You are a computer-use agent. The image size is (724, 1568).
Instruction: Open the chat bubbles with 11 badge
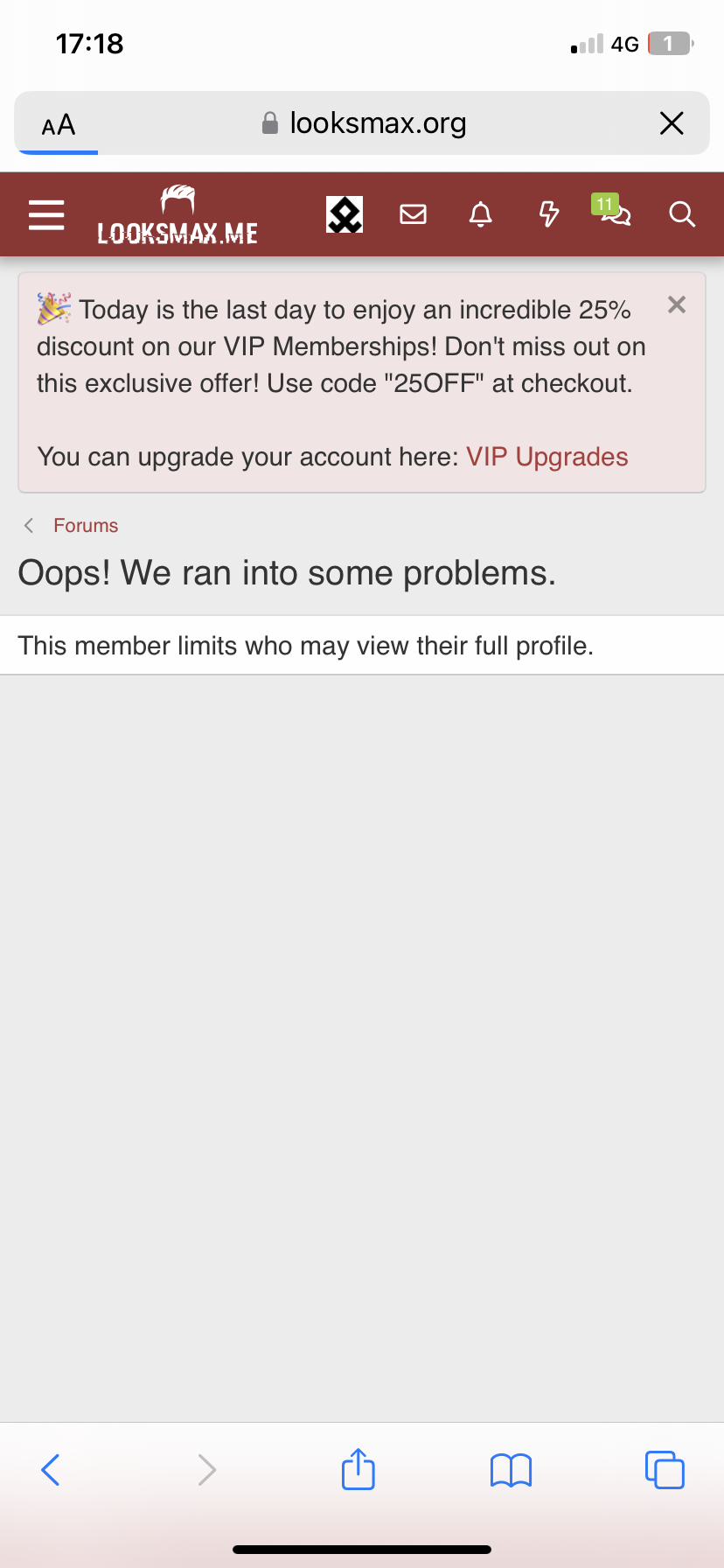click(x=616, y=213)
